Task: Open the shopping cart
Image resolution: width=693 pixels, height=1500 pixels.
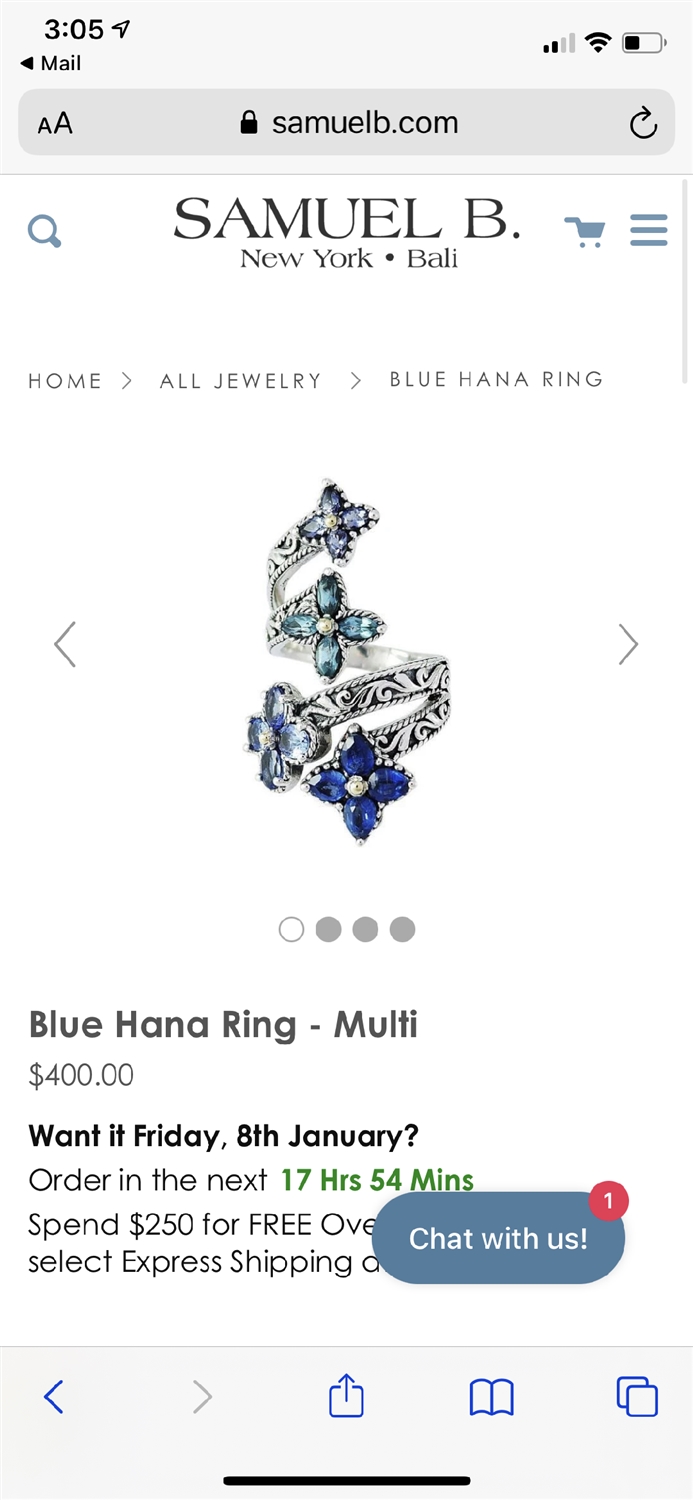Action: pos(584,232)
